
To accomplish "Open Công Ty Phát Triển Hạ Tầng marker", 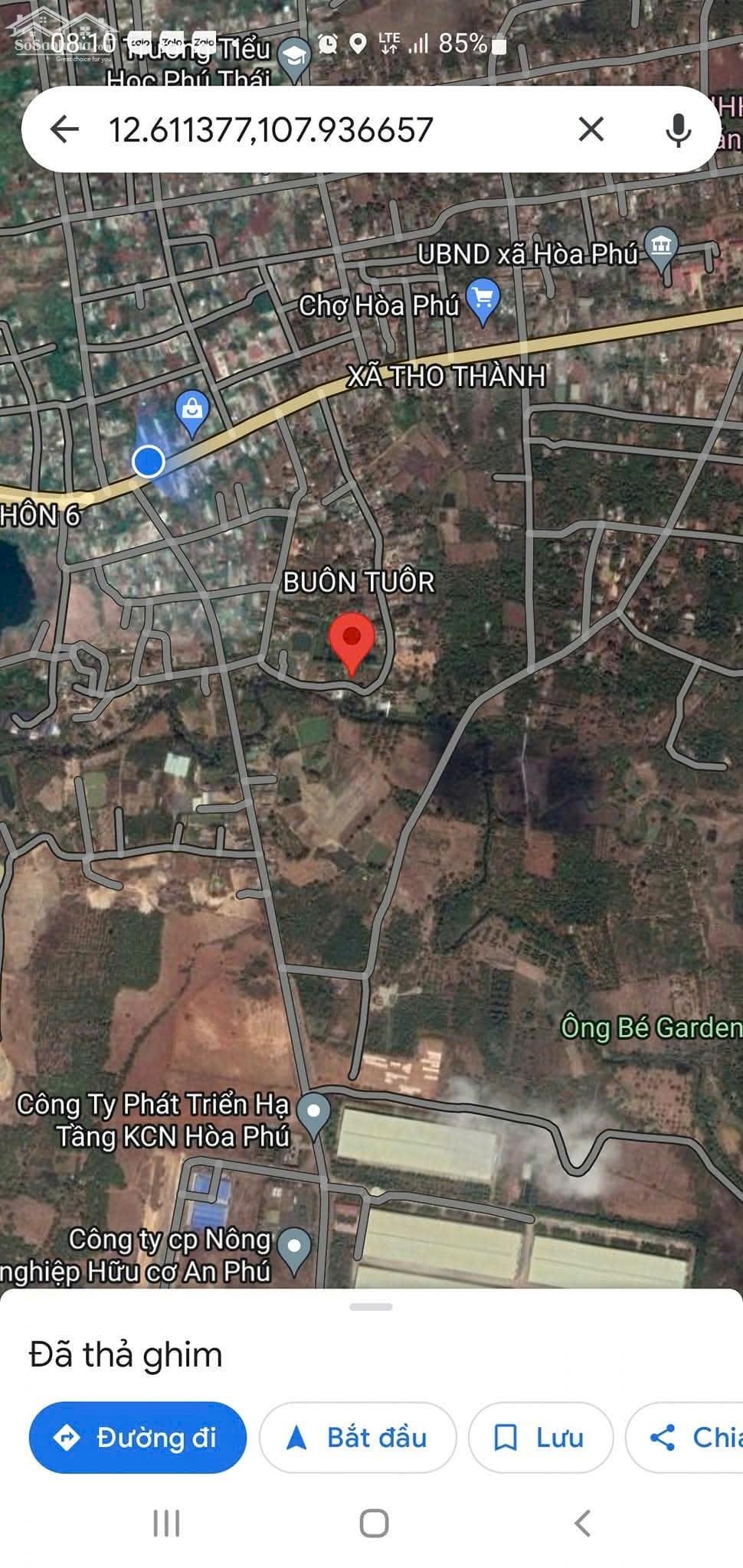I will [x=313, y=1115].
